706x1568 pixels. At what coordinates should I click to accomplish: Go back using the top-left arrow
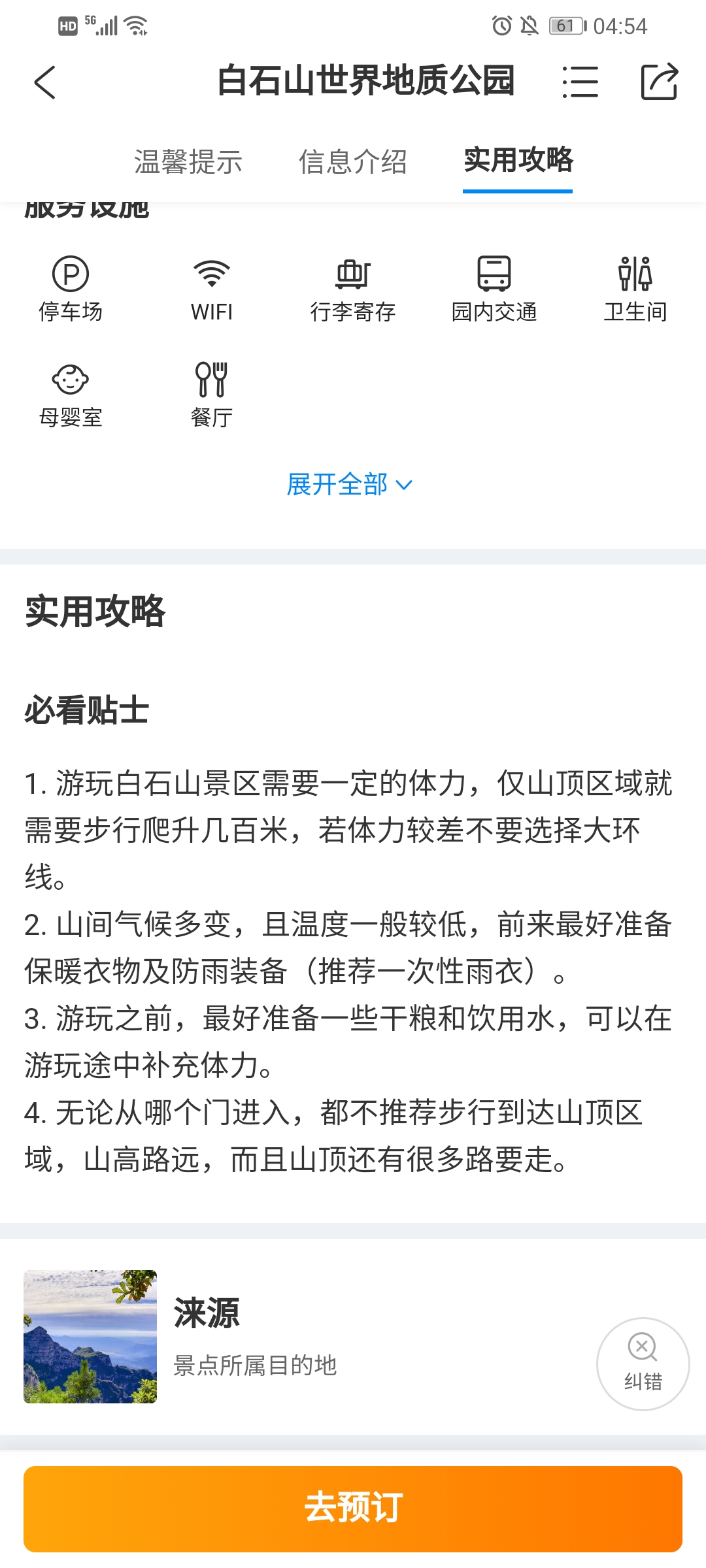click(44, 82)
